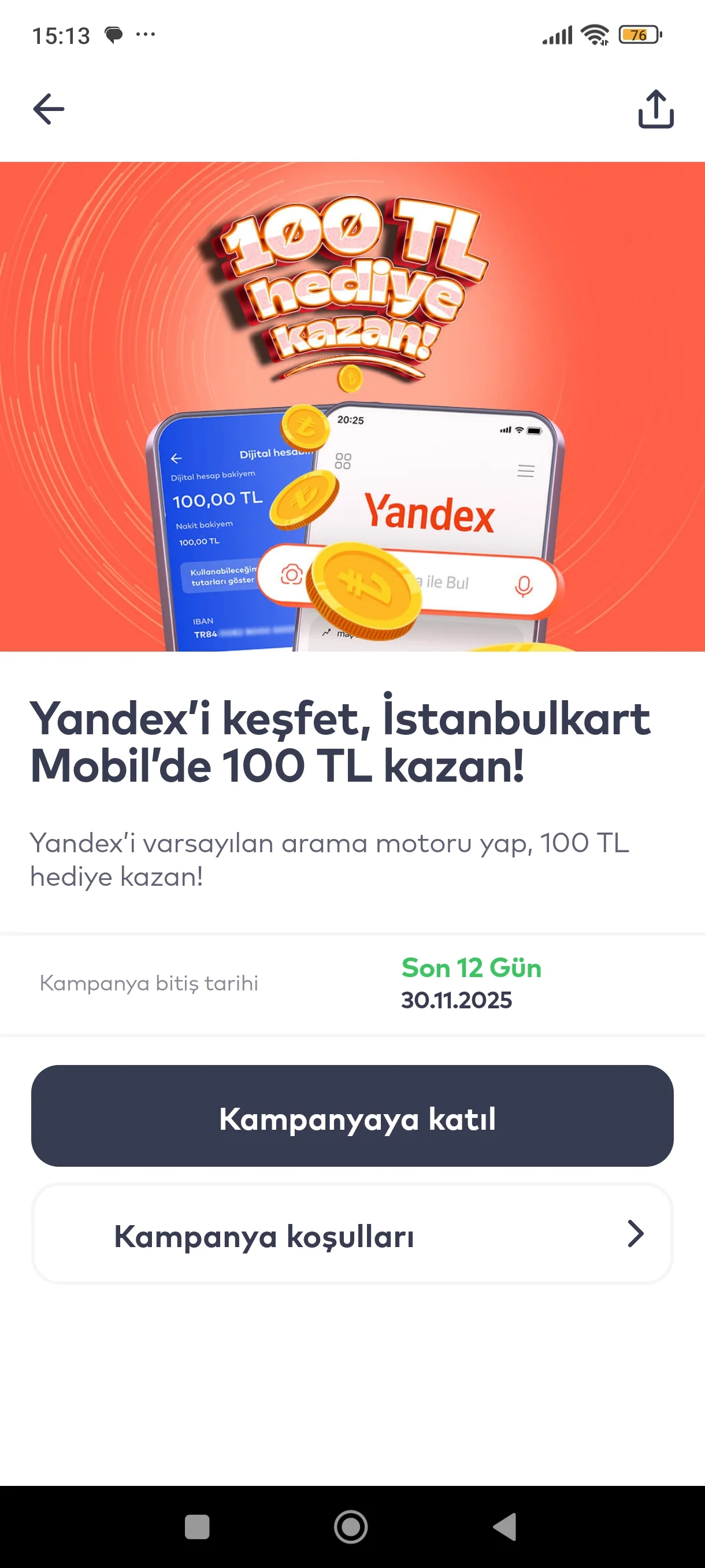Screen dimensions: 705x1568
Task: Go back using the top arrow
Action: click(49, 109)
